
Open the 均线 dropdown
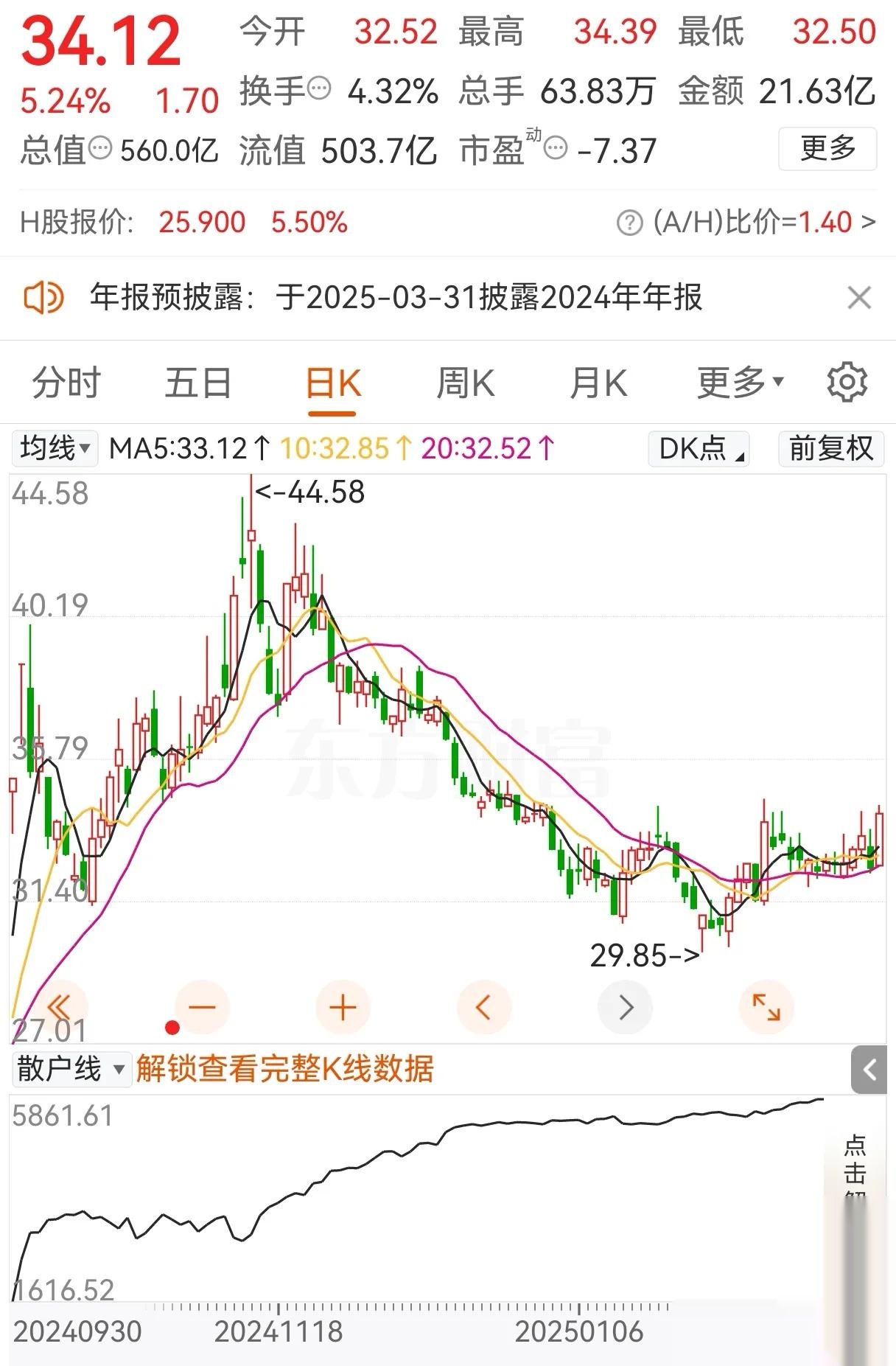point(53,447)
